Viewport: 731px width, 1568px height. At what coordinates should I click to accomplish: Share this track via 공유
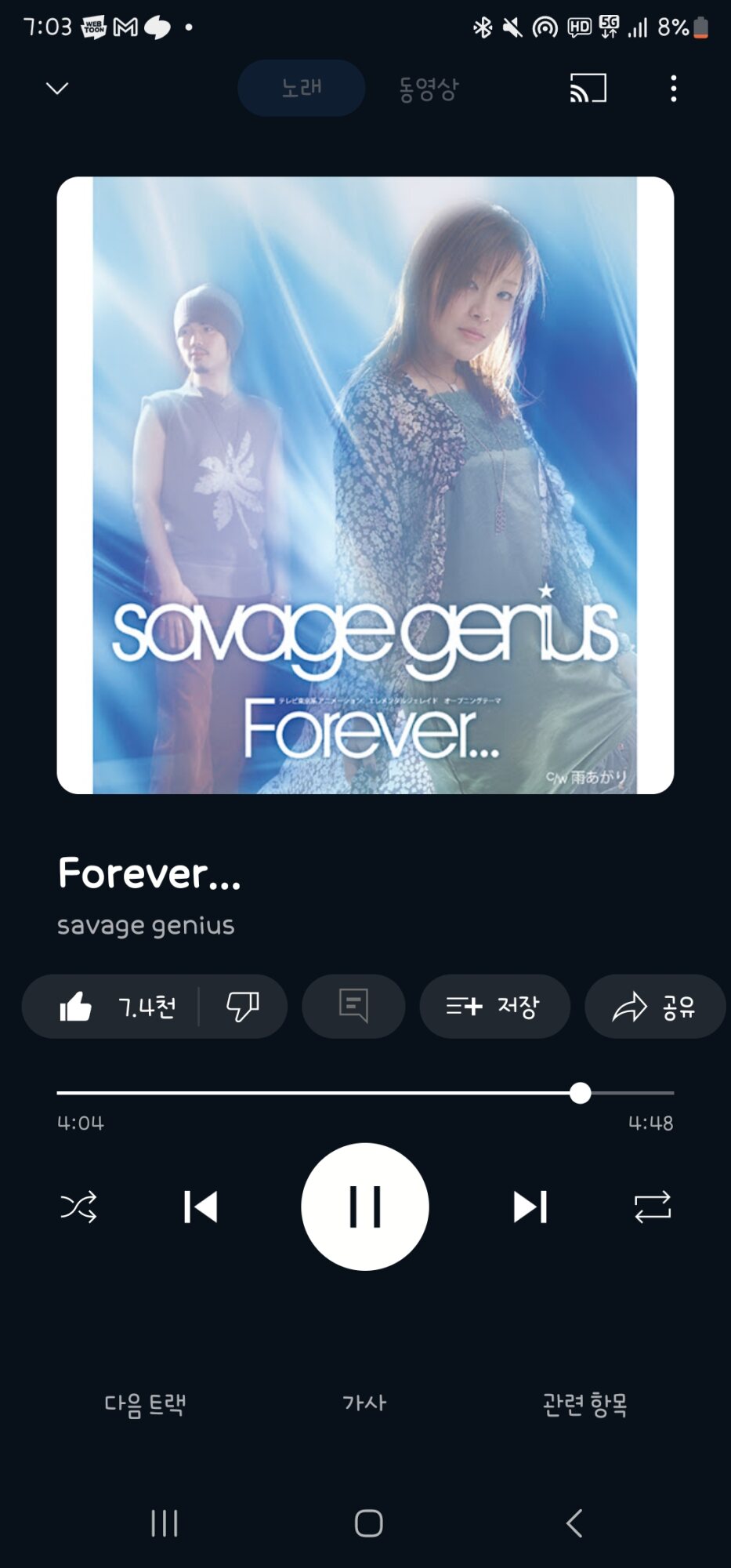[x=654, y=1007]
